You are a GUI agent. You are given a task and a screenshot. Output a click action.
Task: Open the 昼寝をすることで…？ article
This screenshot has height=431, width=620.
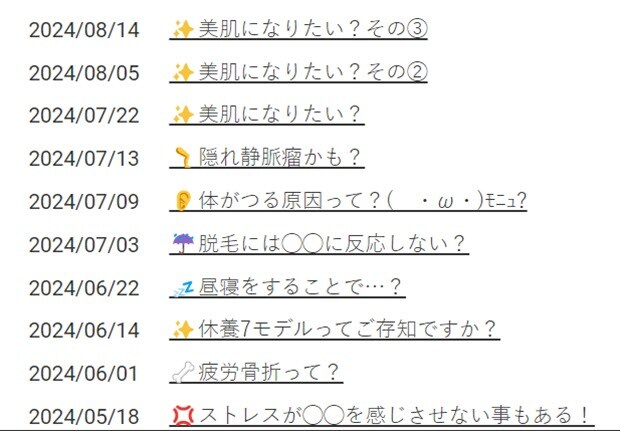pos(288,287)
